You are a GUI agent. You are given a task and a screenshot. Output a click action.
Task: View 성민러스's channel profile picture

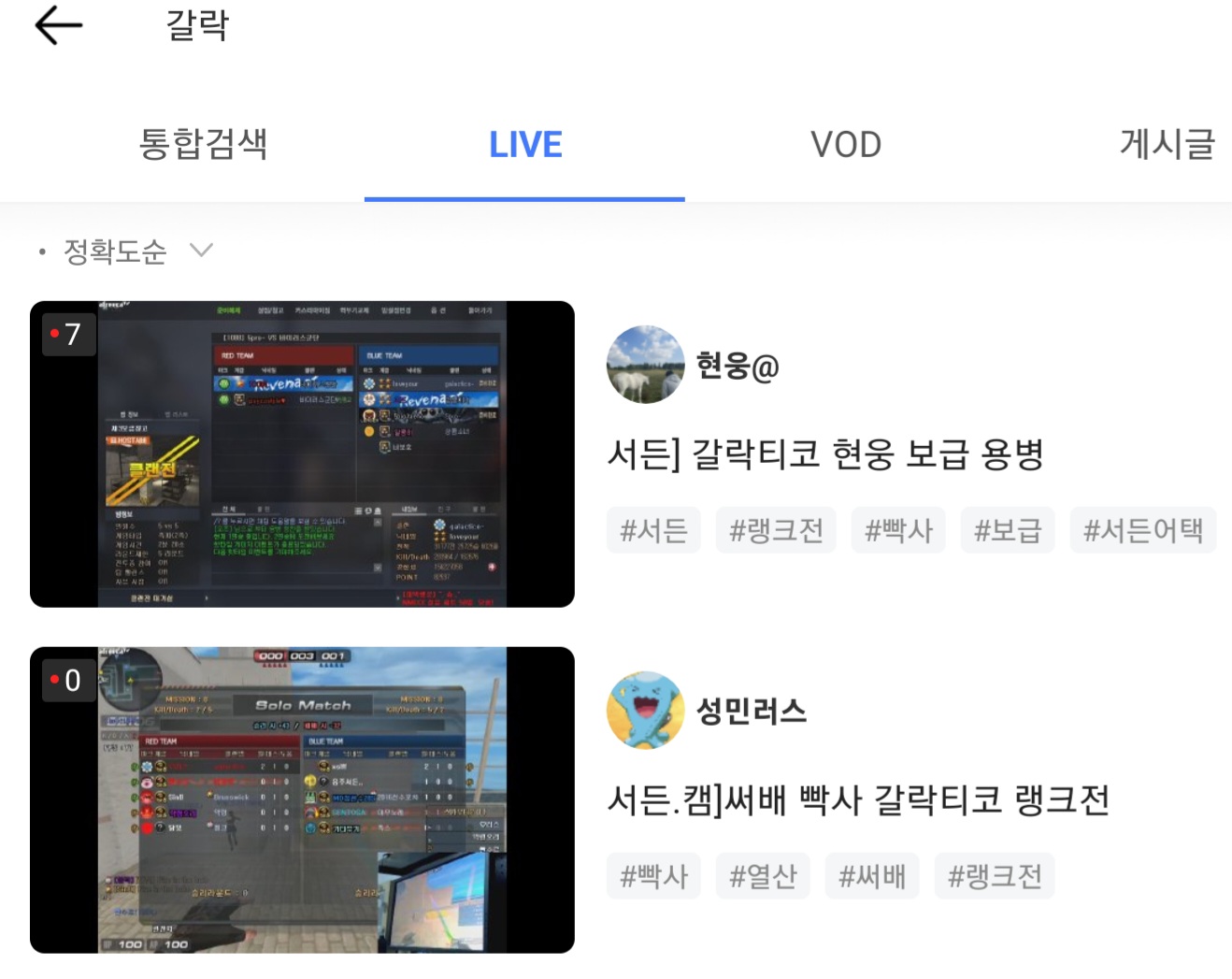click(645, 711)
